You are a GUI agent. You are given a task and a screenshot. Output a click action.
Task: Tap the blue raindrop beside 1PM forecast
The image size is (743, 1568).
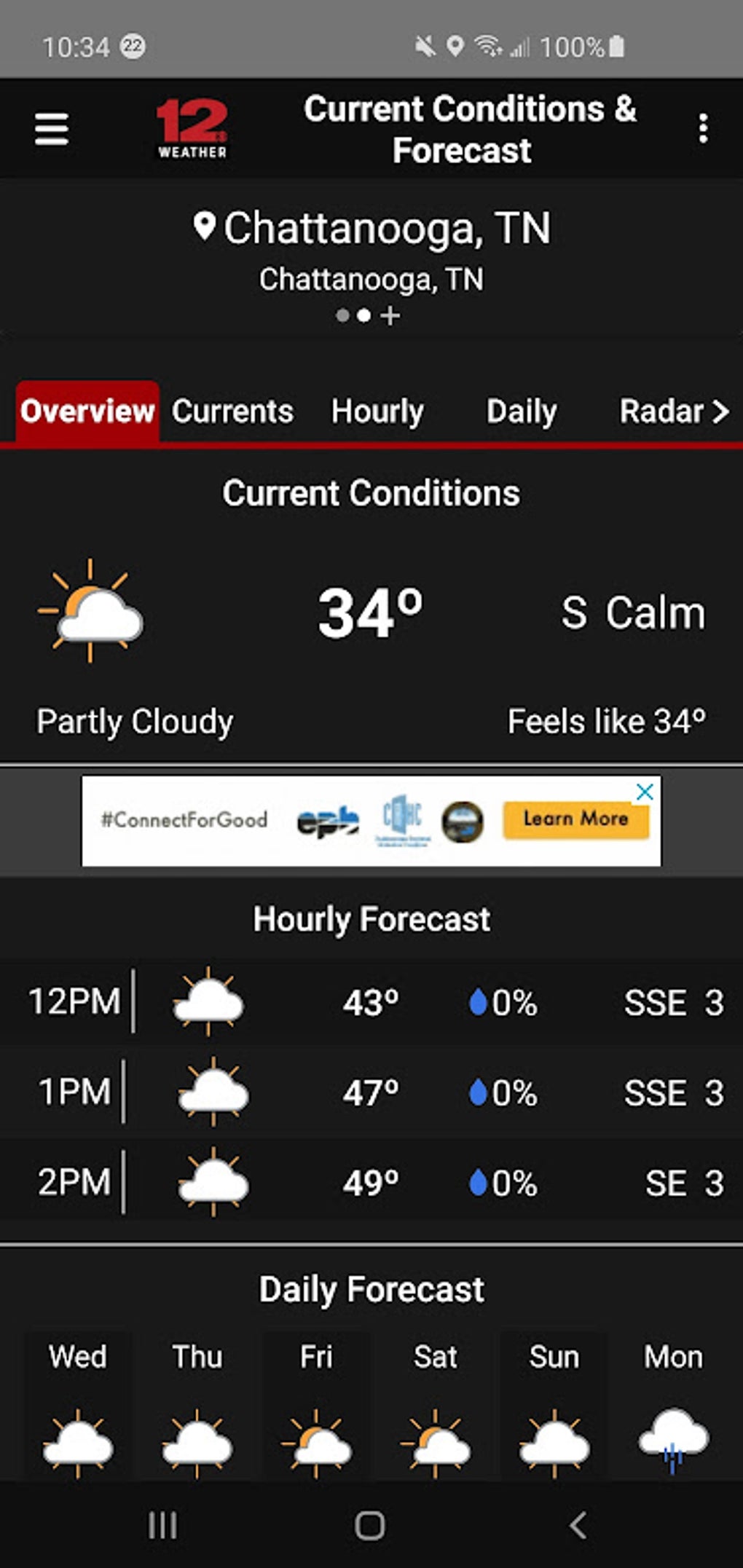477,1091
